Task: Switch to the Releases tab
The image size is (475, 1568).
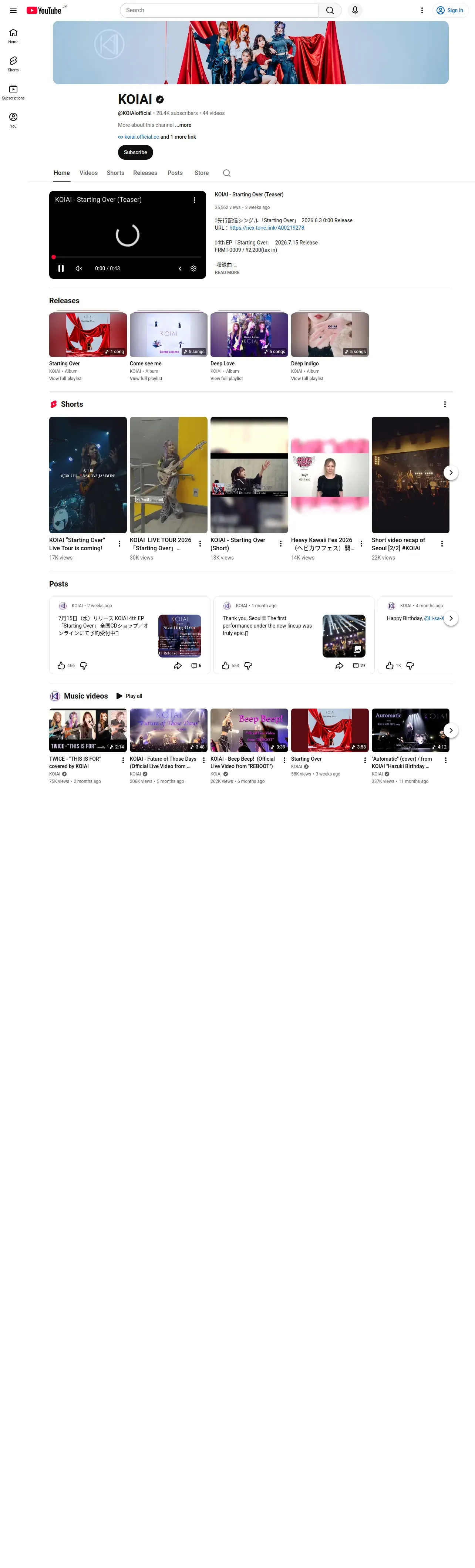Action: click(145, 173)
